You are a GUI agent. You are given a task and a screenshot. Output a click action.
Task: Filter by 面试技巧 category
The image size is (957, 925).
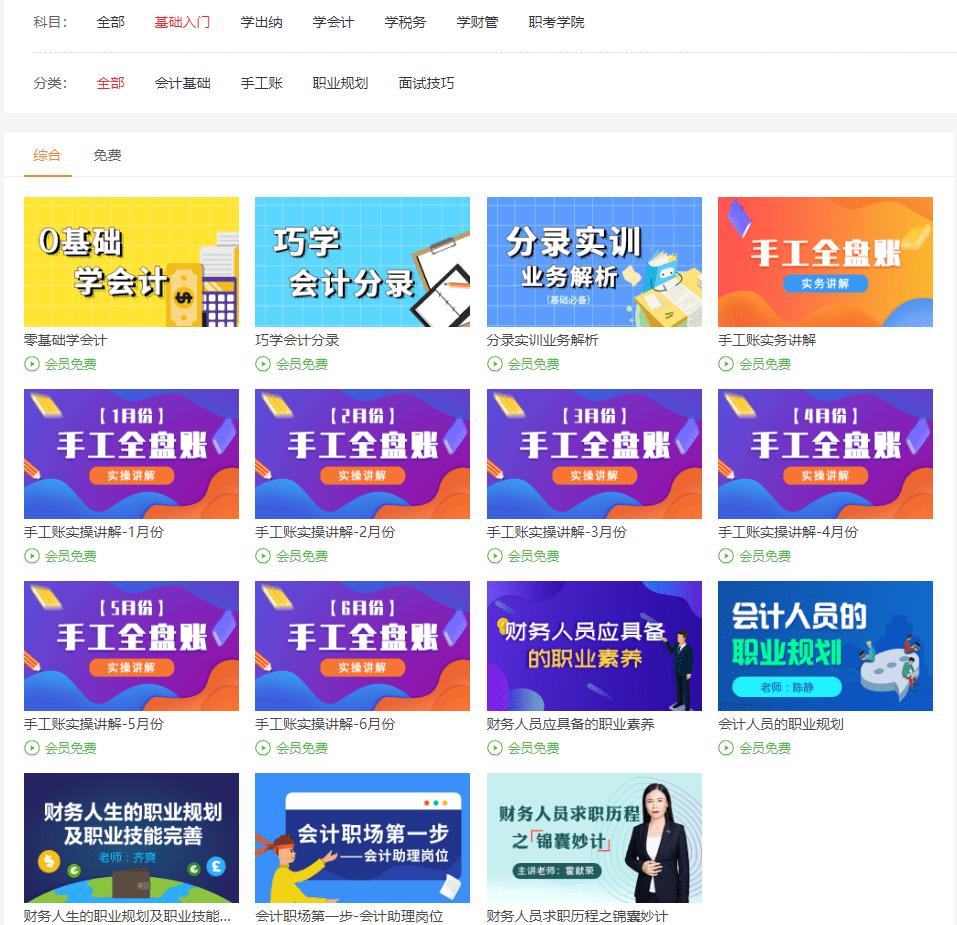(x=426, y=83)
